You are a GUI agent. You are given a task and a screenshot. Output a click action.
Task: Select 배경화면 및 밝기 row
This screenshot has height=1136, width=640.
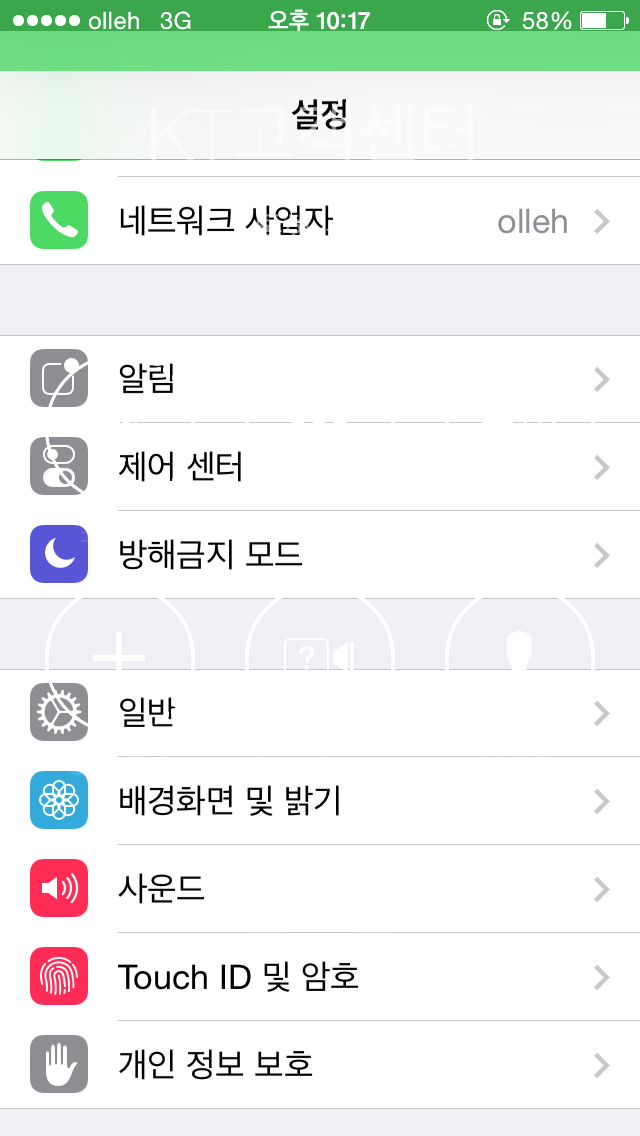pos(320,801)
